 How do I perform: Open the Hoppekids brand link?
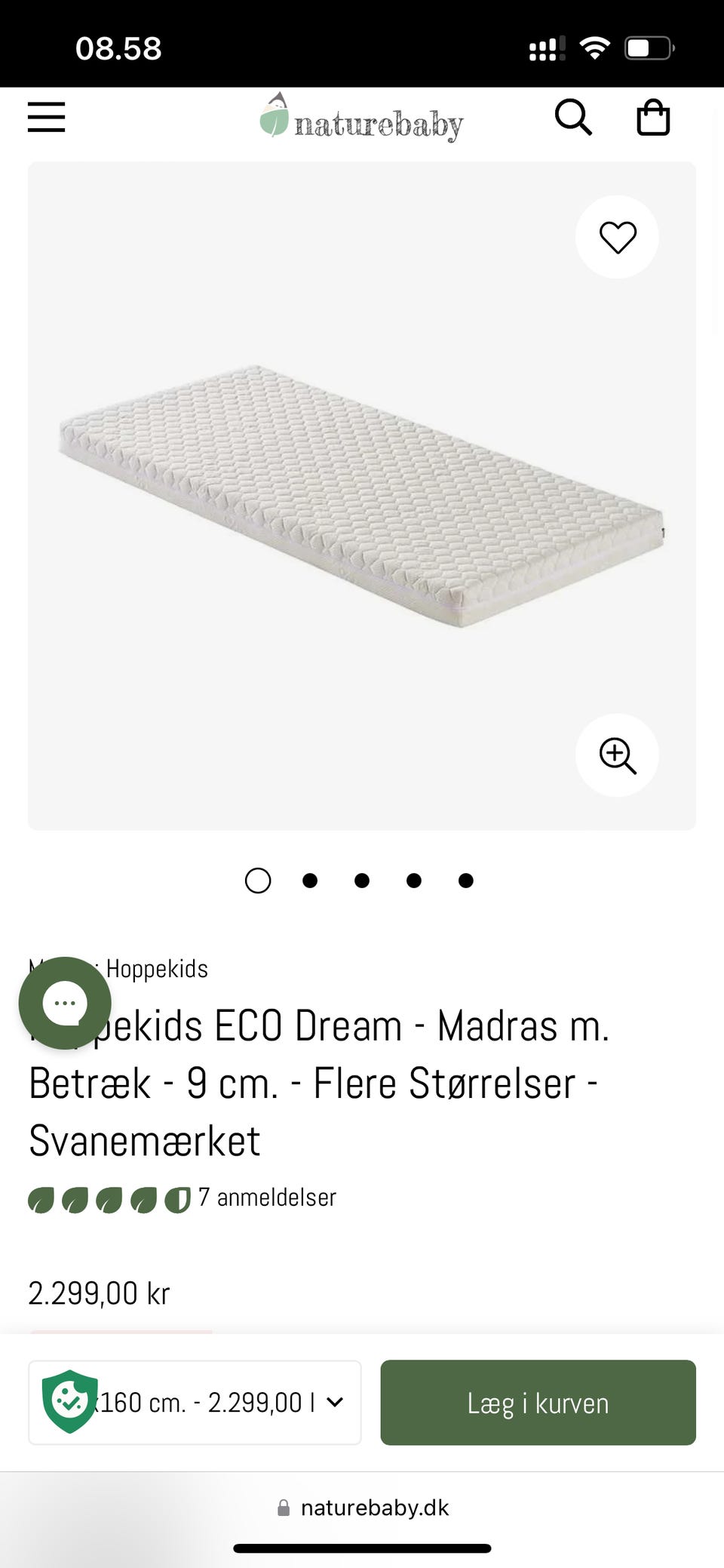(x=157, y=969)
